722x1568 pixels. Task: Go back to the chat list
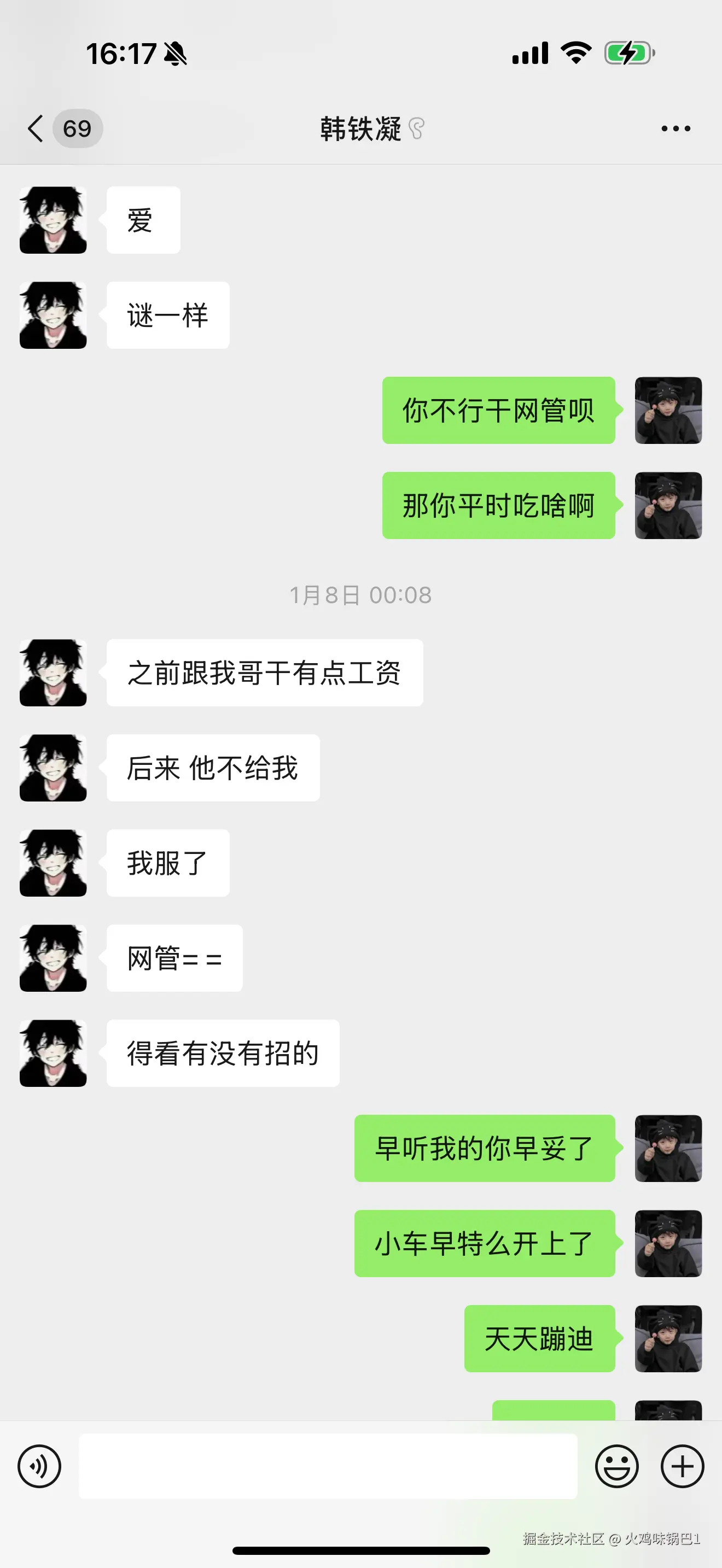point(37,128)
